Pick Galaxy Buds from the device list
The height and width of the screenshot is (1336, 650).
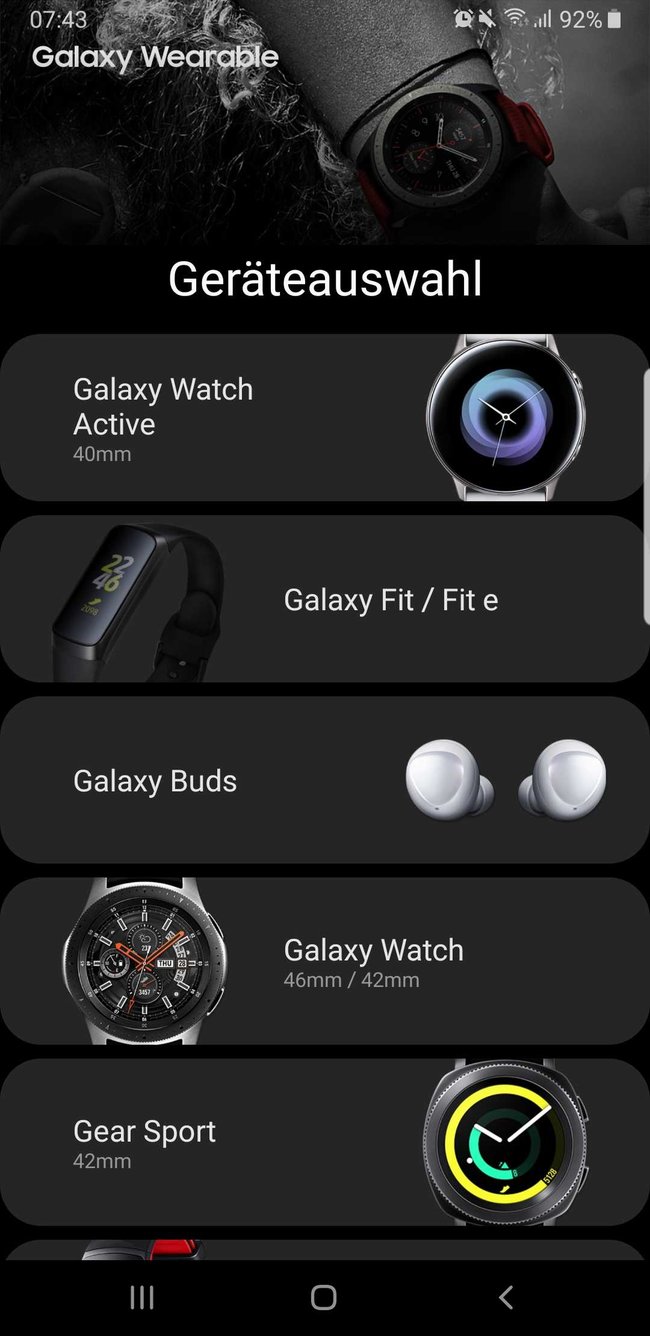[324, 780]
